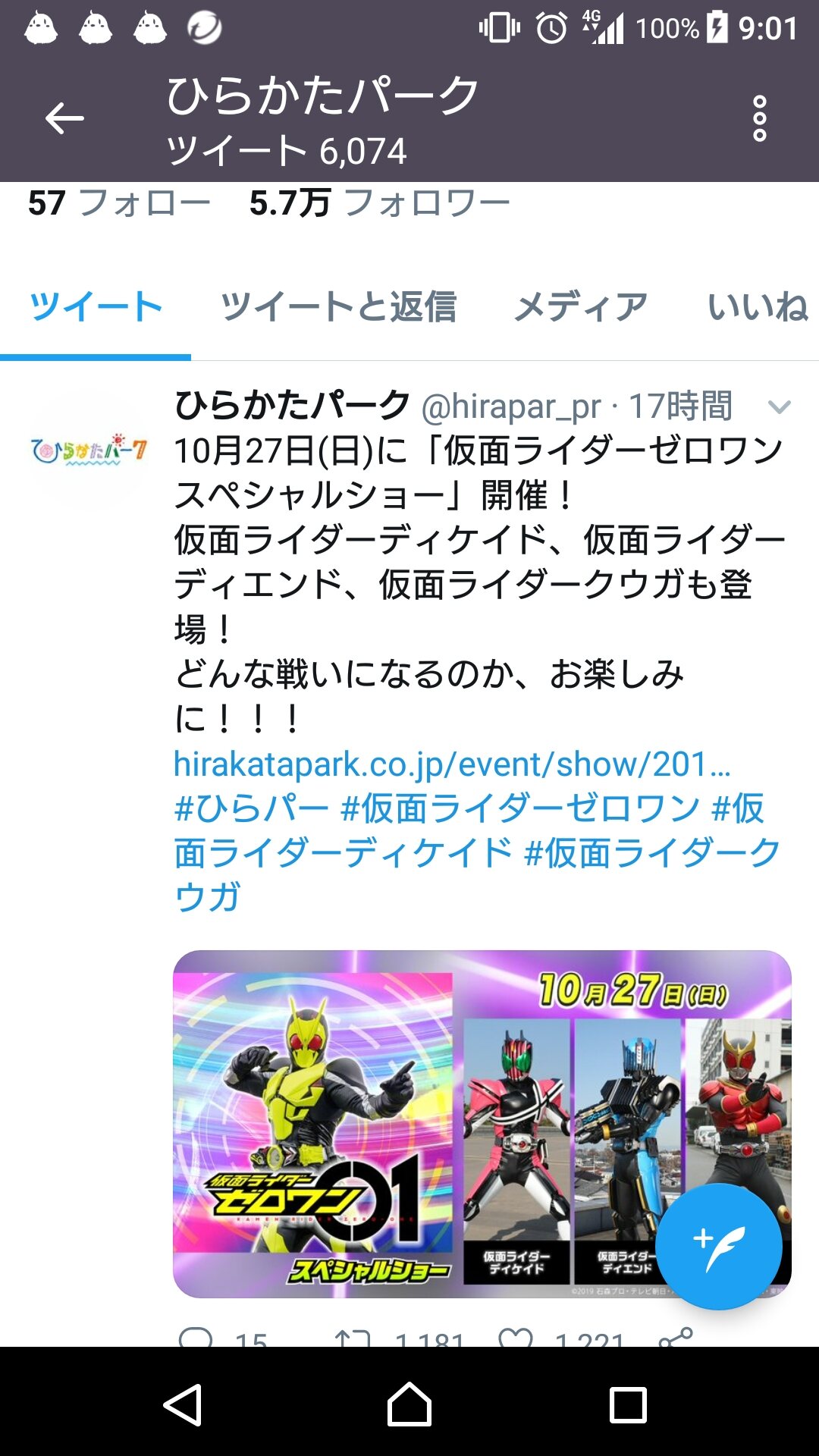The height and width of the screenshot is (1456, 819).
Task: Switch to the ツイート tab
Action: coord(96,307)
